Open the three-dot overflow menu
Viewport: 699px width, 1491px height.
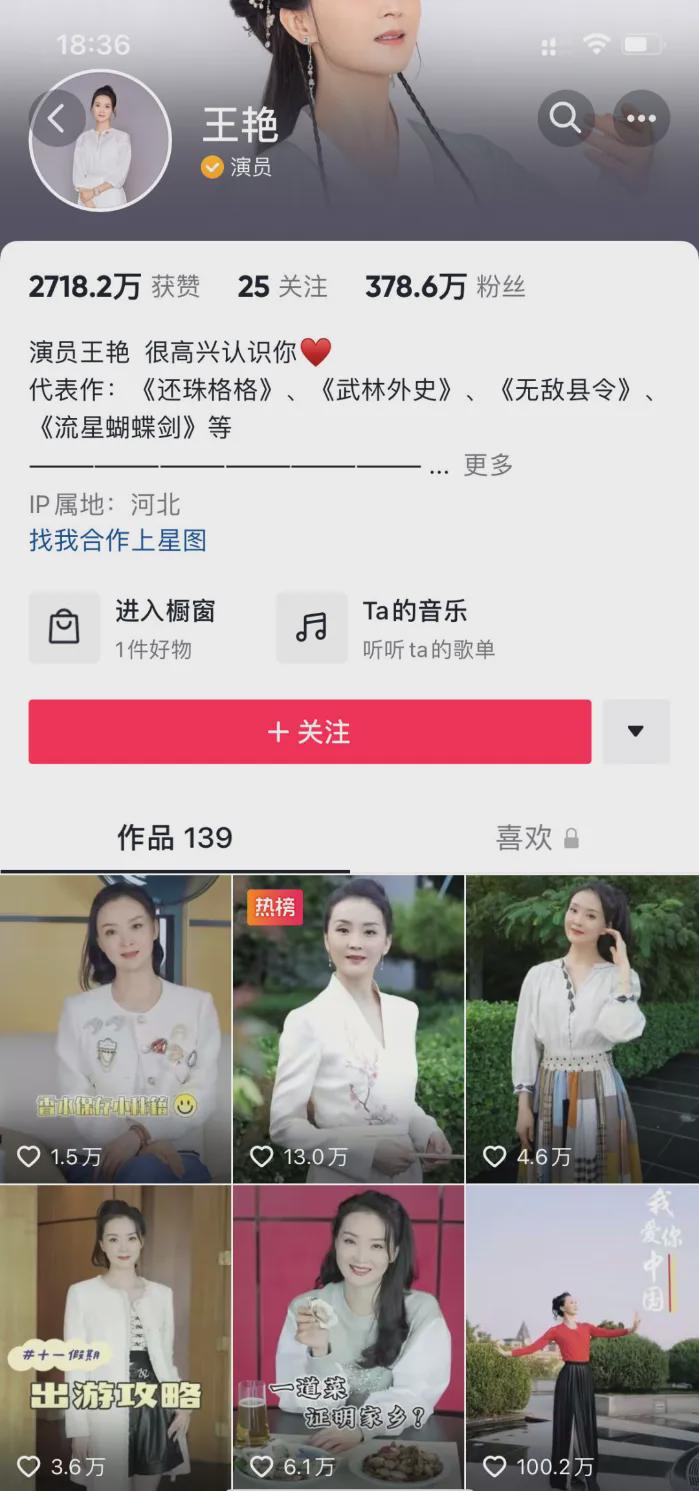coord(641,119)
